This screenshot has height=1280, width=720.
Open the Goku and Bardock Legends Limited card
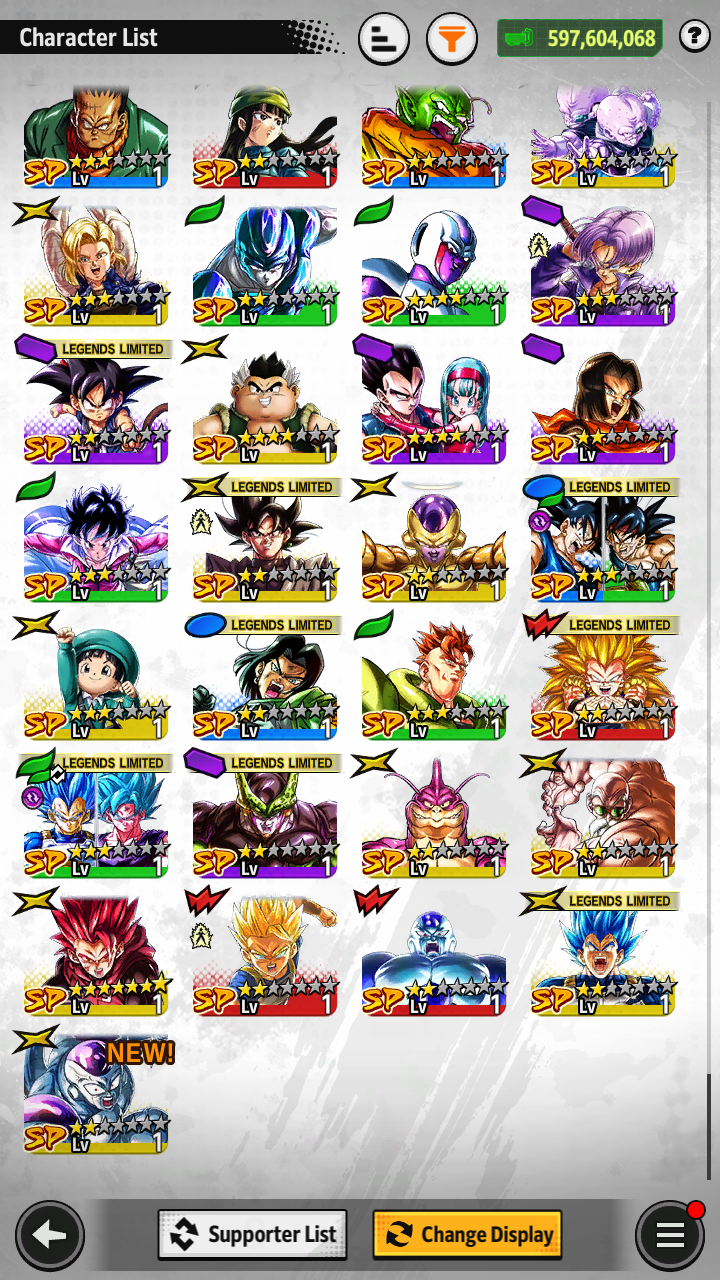[x=603, y=542]
